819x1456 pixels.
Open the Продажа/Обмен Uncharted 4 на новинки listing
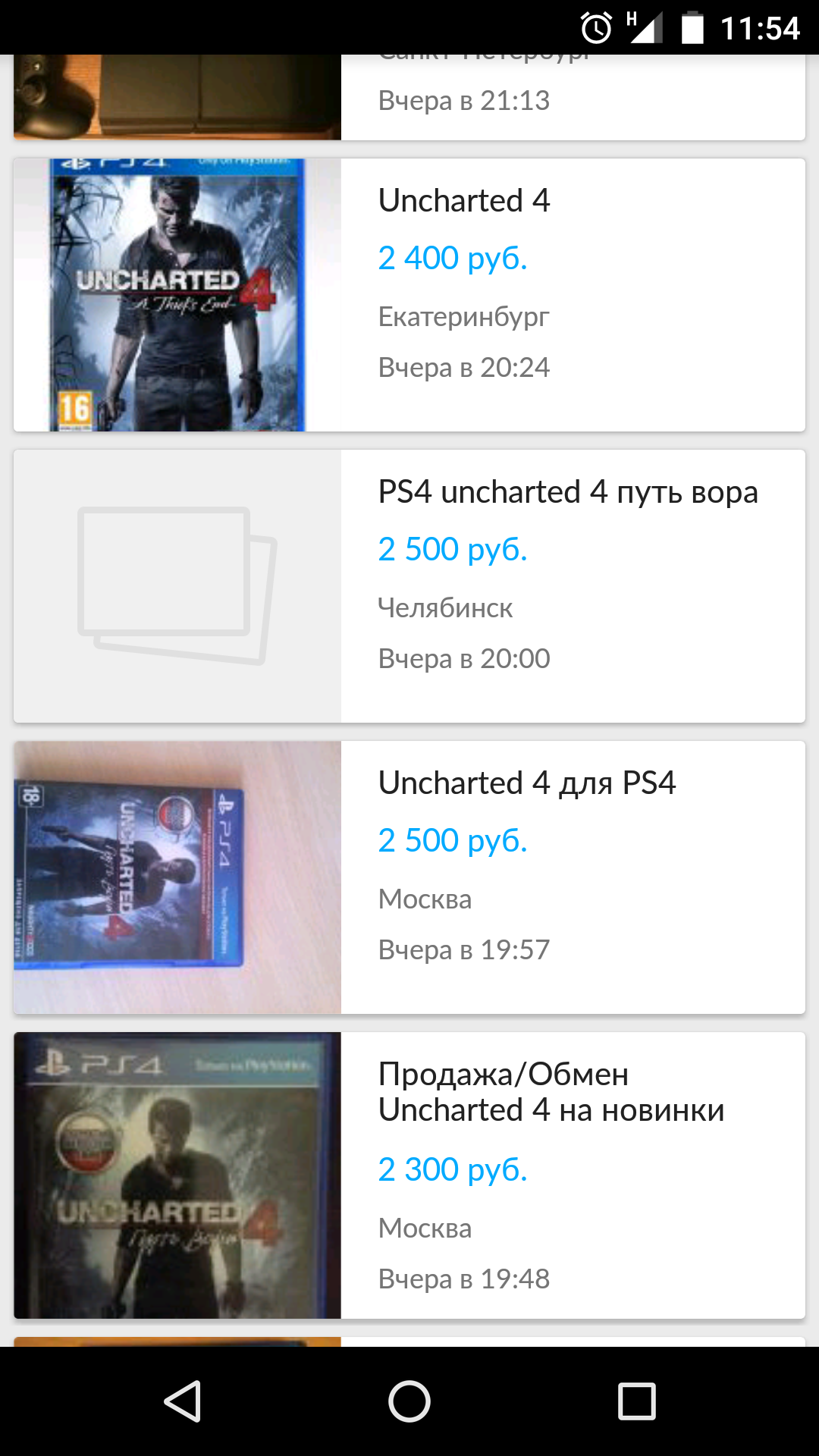tap(409, 1175)
